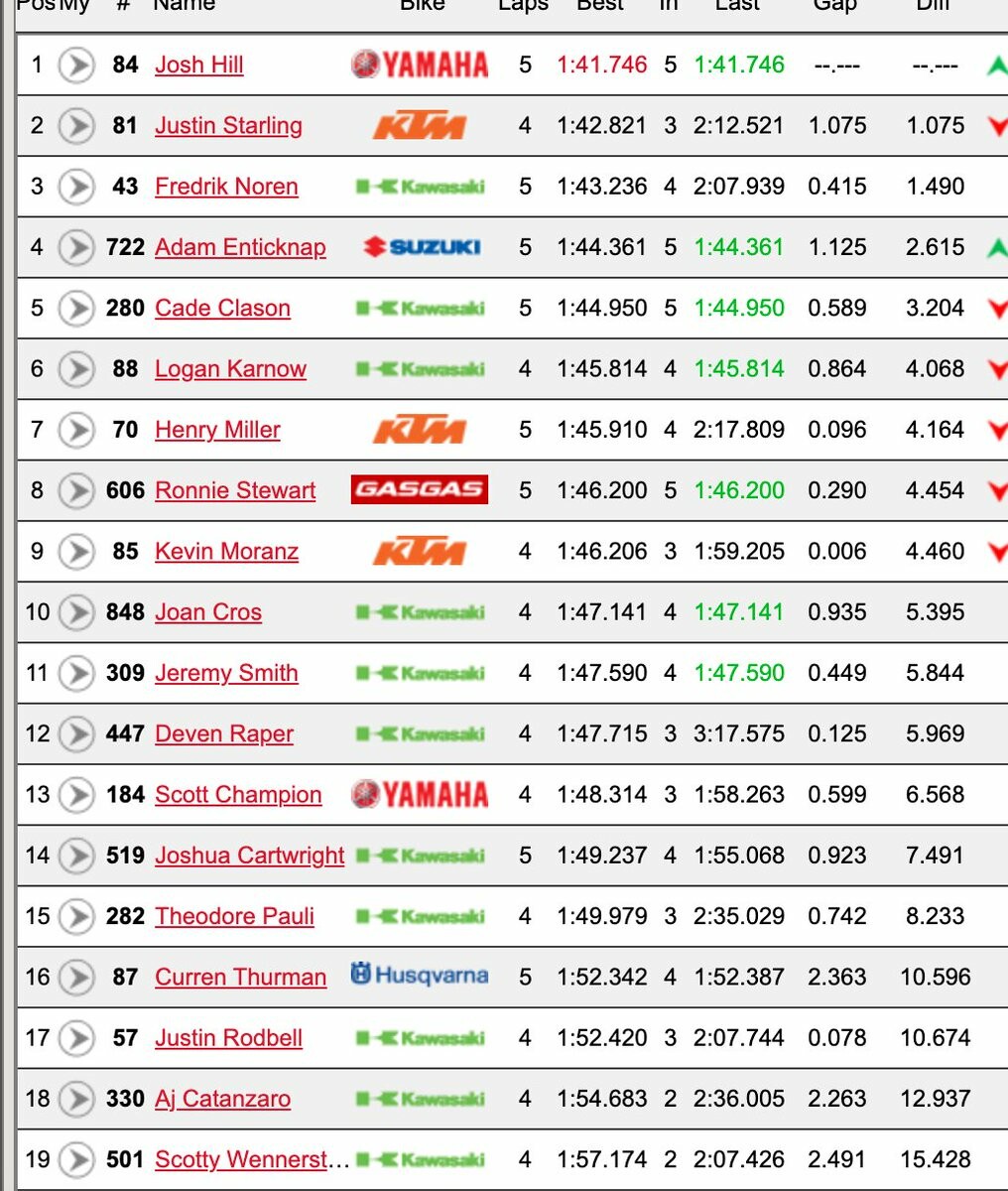Open Joshua Cartwright's rider link
This screenshot has width=1008, height=1191.
[249, 856]
